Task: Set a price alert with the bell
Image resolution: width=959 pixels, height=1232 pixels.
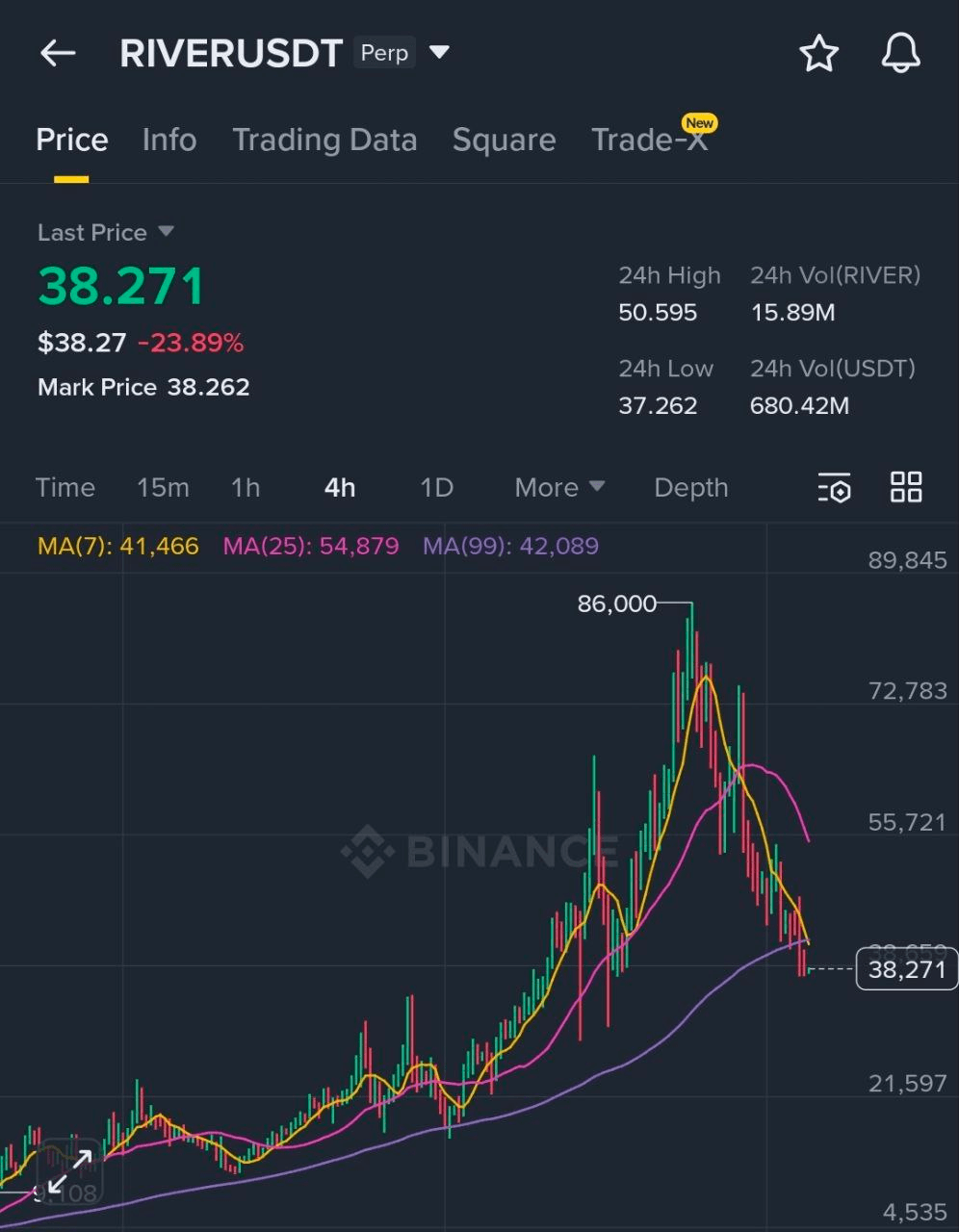Action: point(901,53)
